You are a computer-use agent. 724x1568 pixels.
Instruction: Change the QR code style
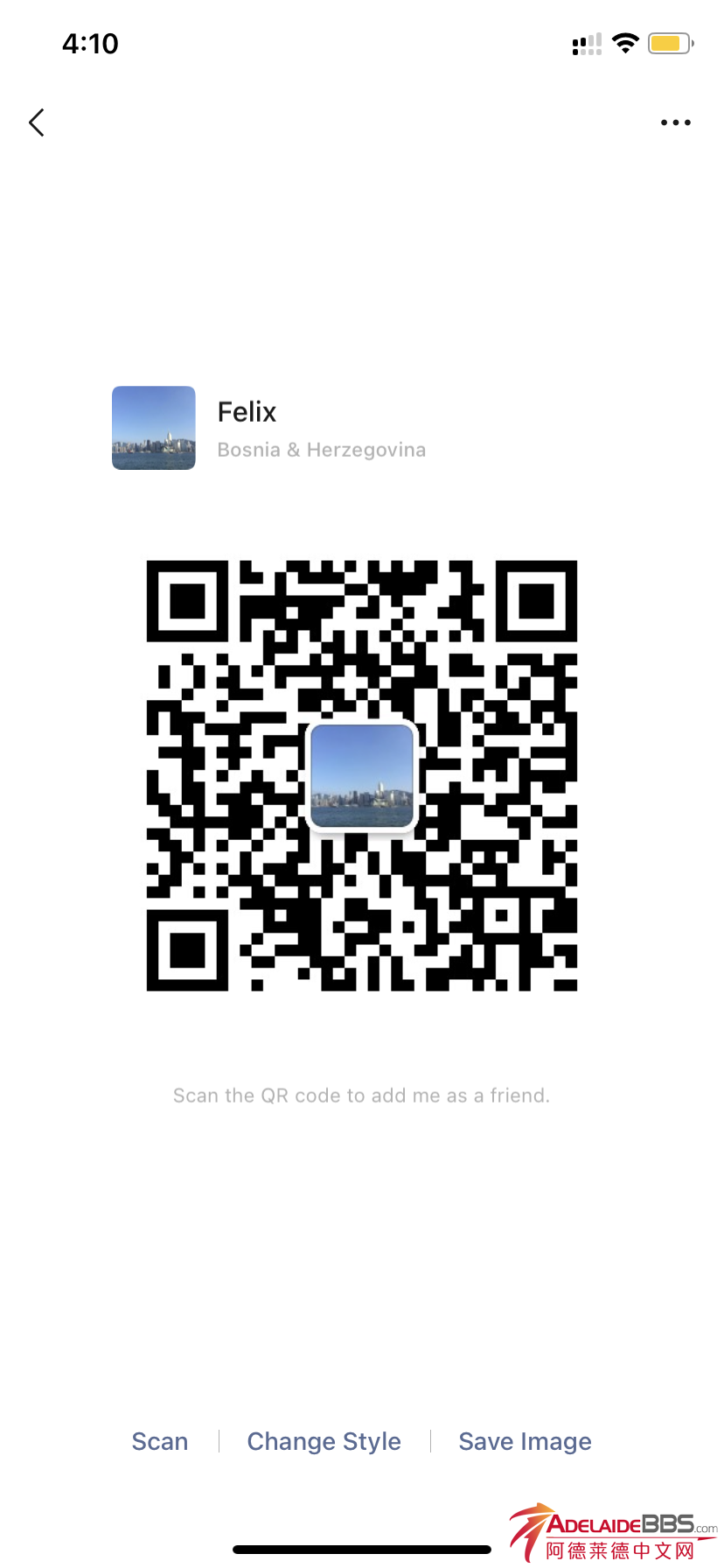click(x=324, y=1441)
